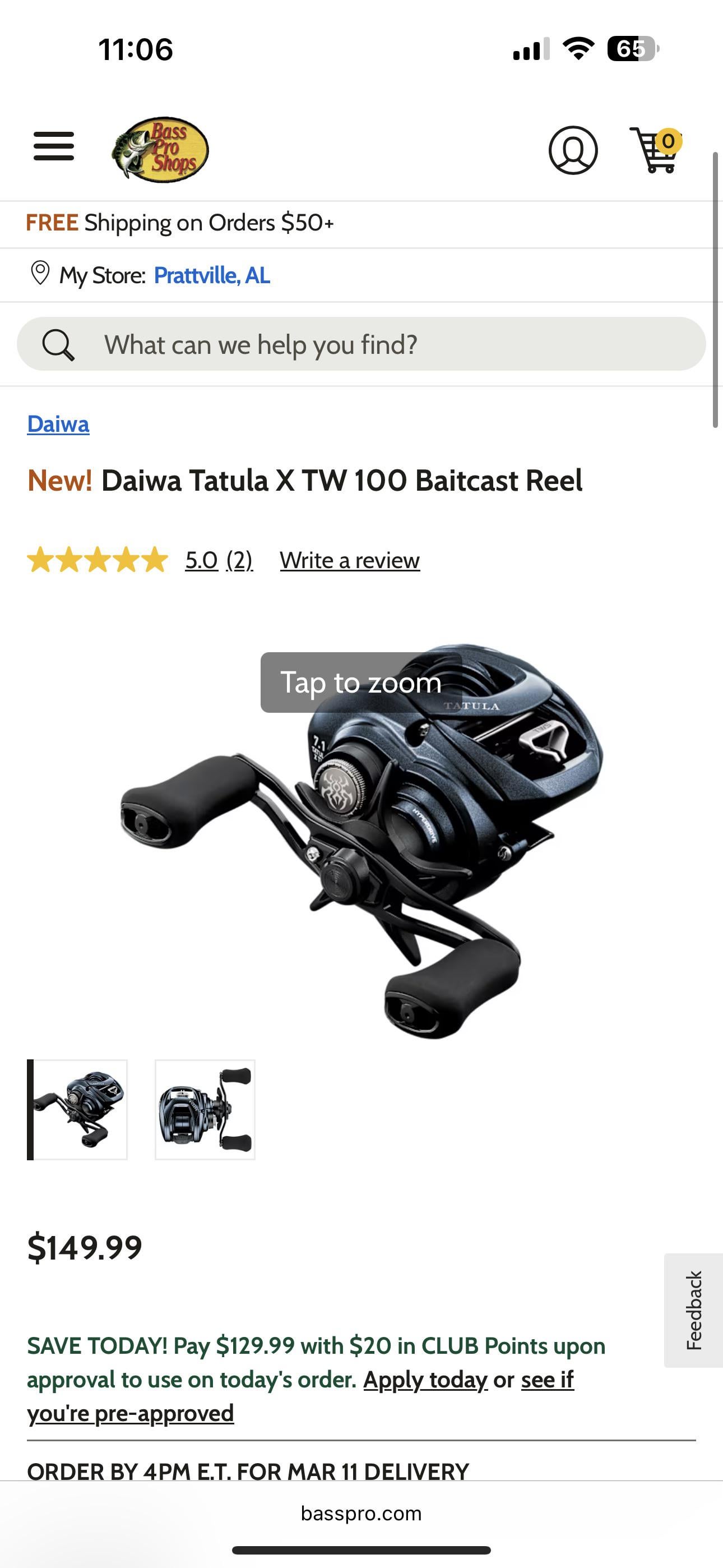Tap the basspro.com address bar
This screenshot has height=1568, width=723.
361,1513
